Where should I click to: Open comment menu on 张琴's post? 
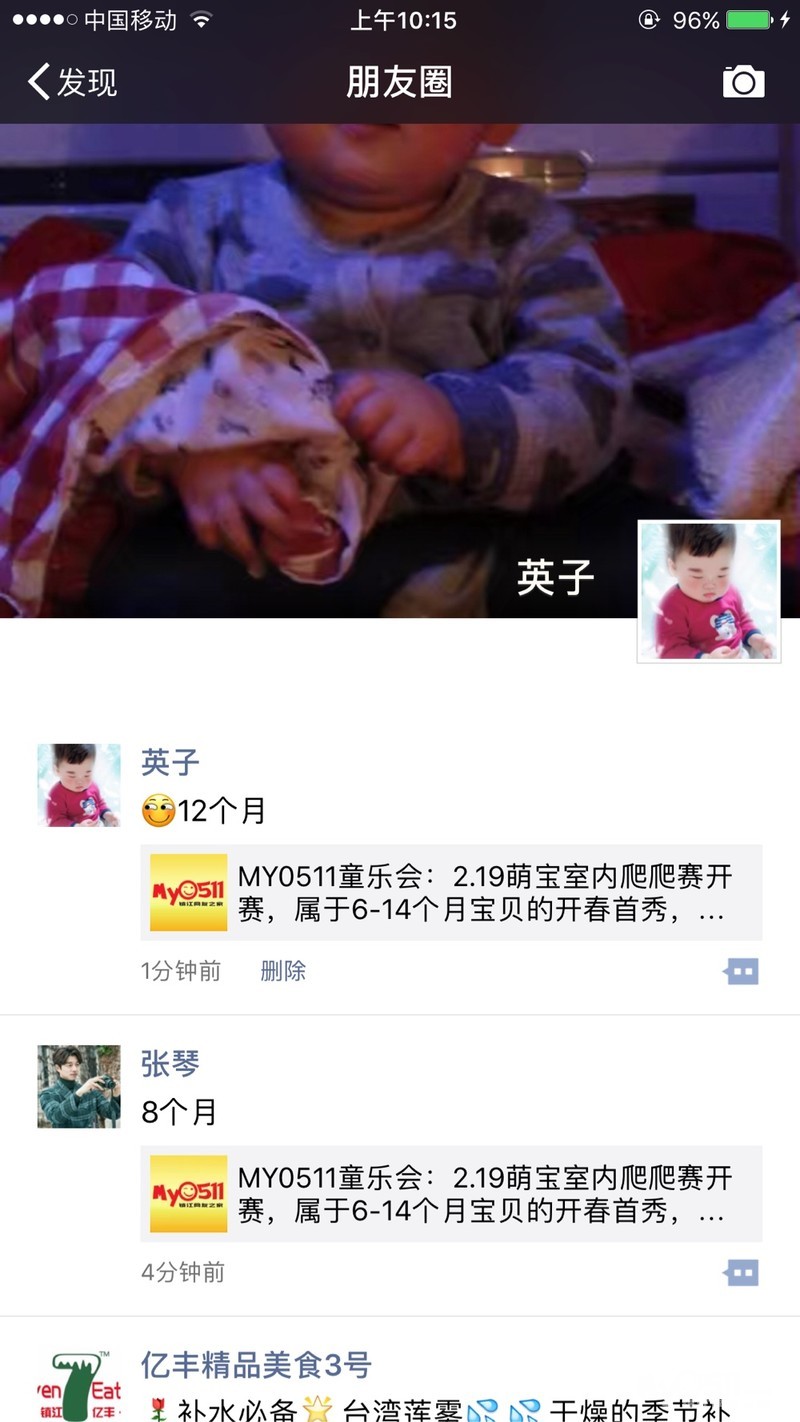click(x=741, y=1273)
